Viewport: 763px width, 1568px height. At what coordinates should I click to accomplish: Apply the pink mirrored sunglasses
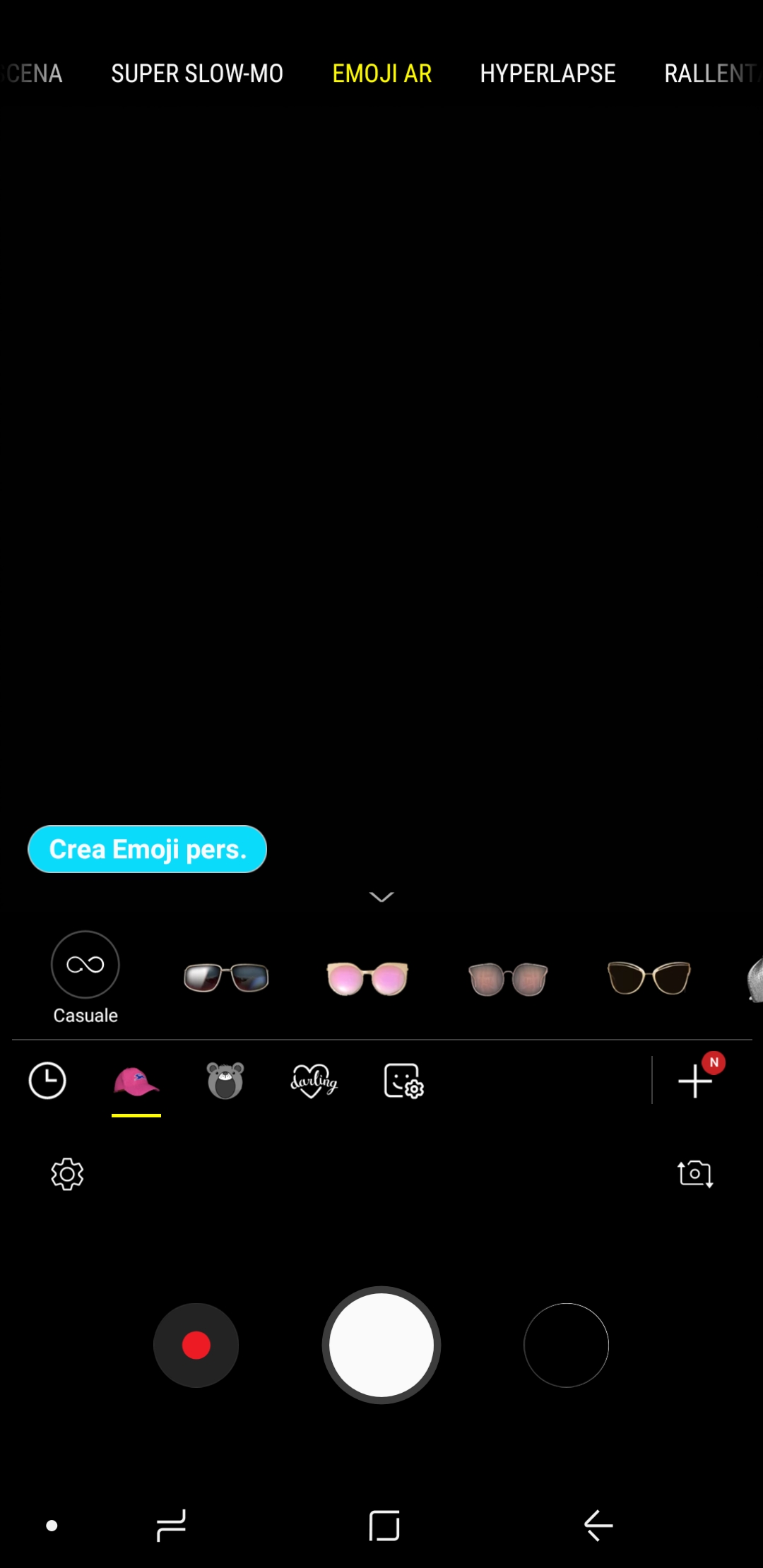coord(367,979)
